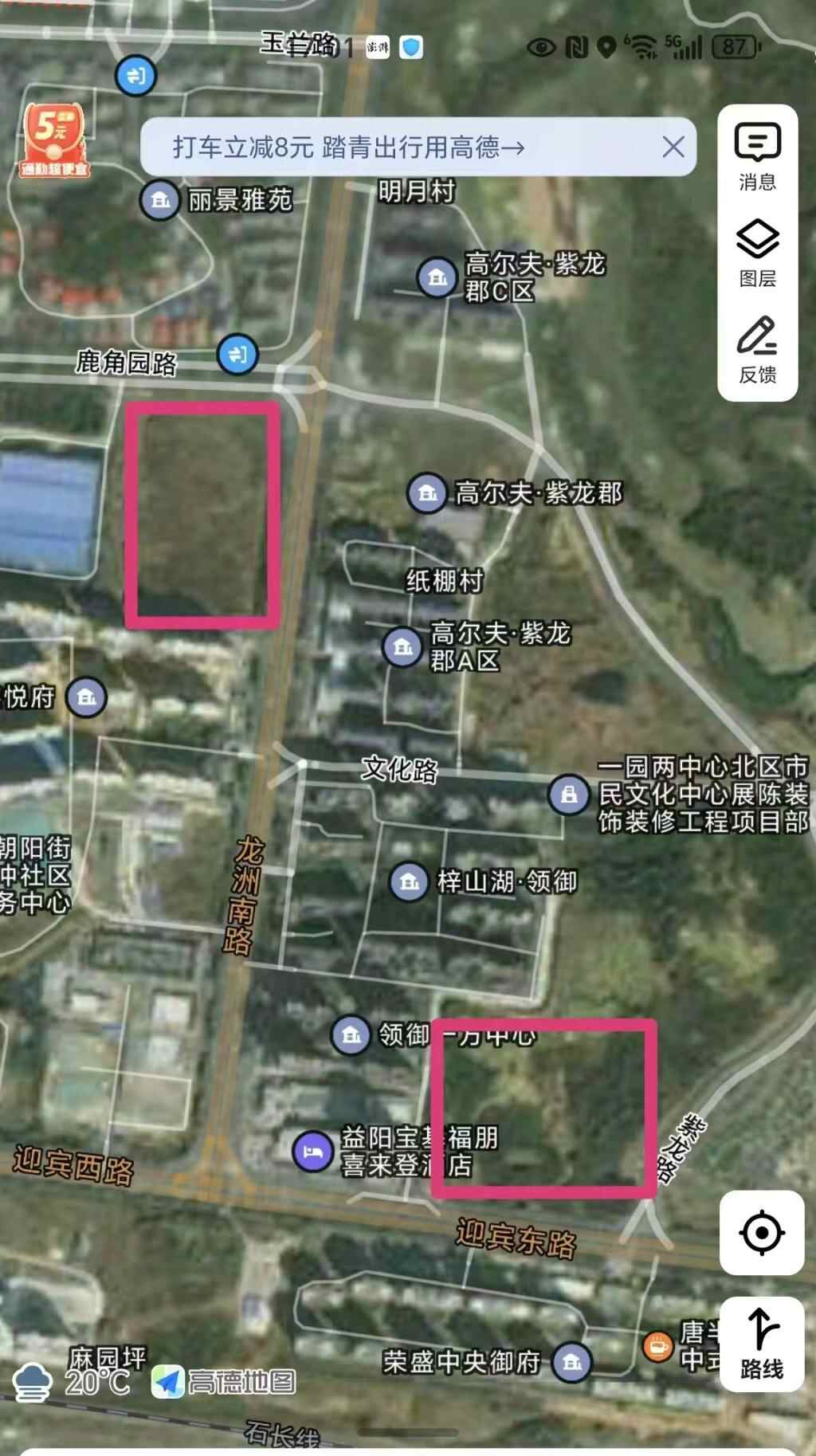Dismiss the 打车立减8元 banner
Viewport: 816px width, 1456px height.
pos(673,147)
